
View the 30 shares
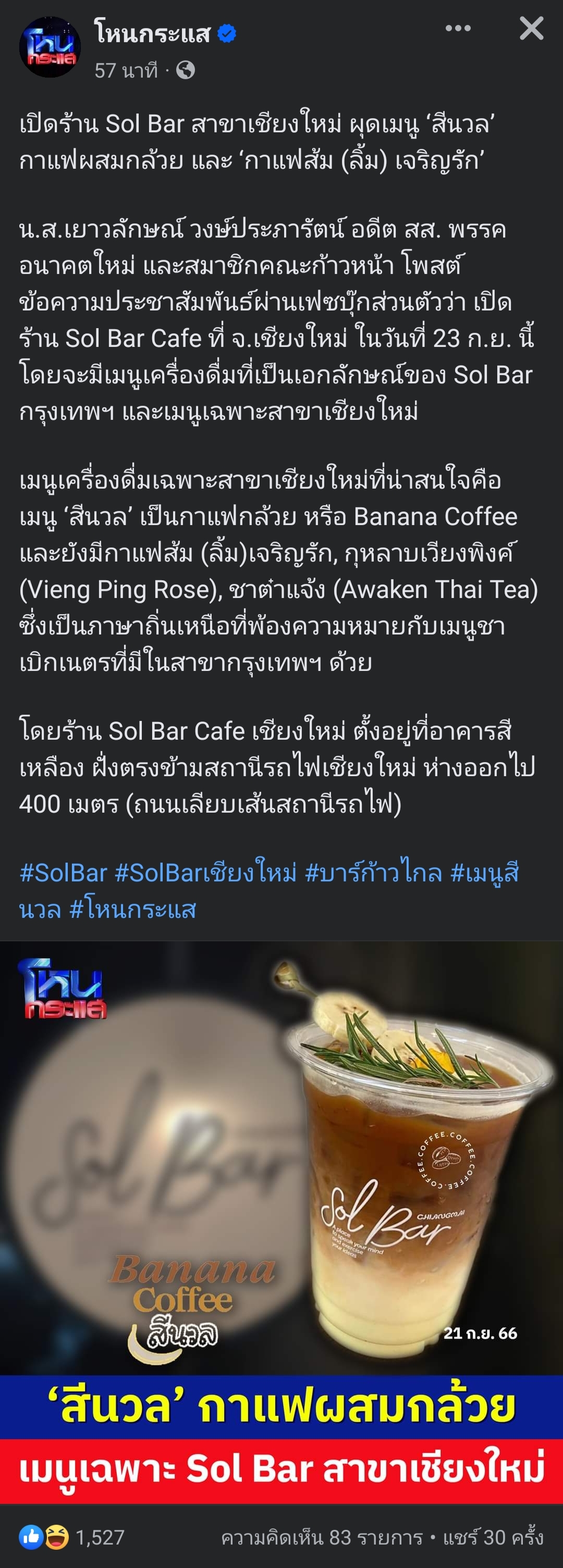492,1537
